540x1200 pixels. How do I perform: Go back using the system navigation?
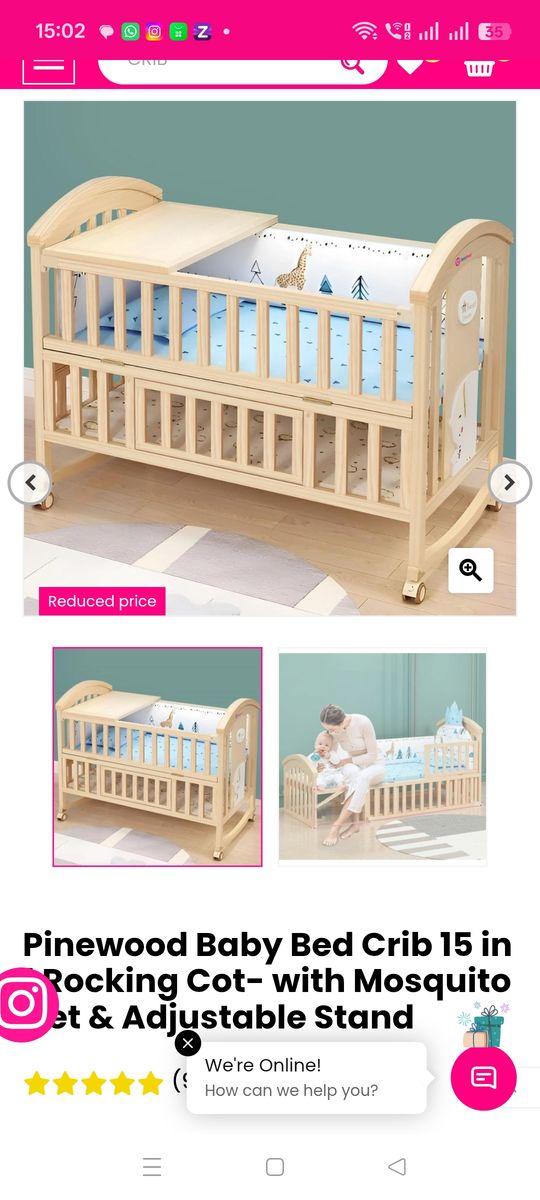(397, 1166)
